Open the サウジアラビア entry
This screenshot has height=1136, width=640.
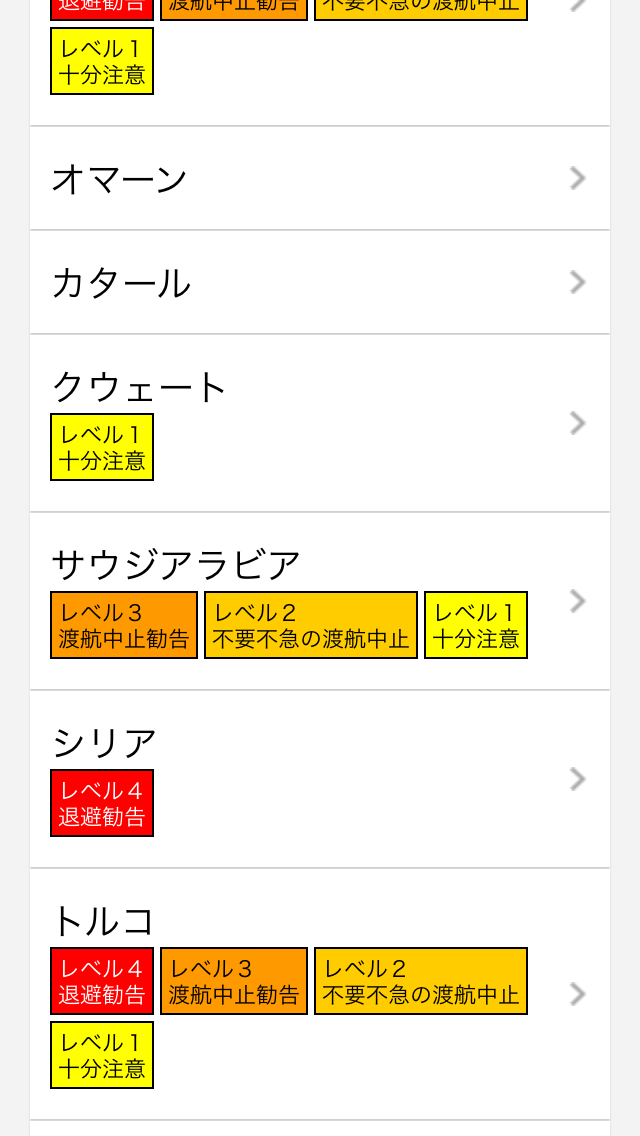[x=319, y=601]
